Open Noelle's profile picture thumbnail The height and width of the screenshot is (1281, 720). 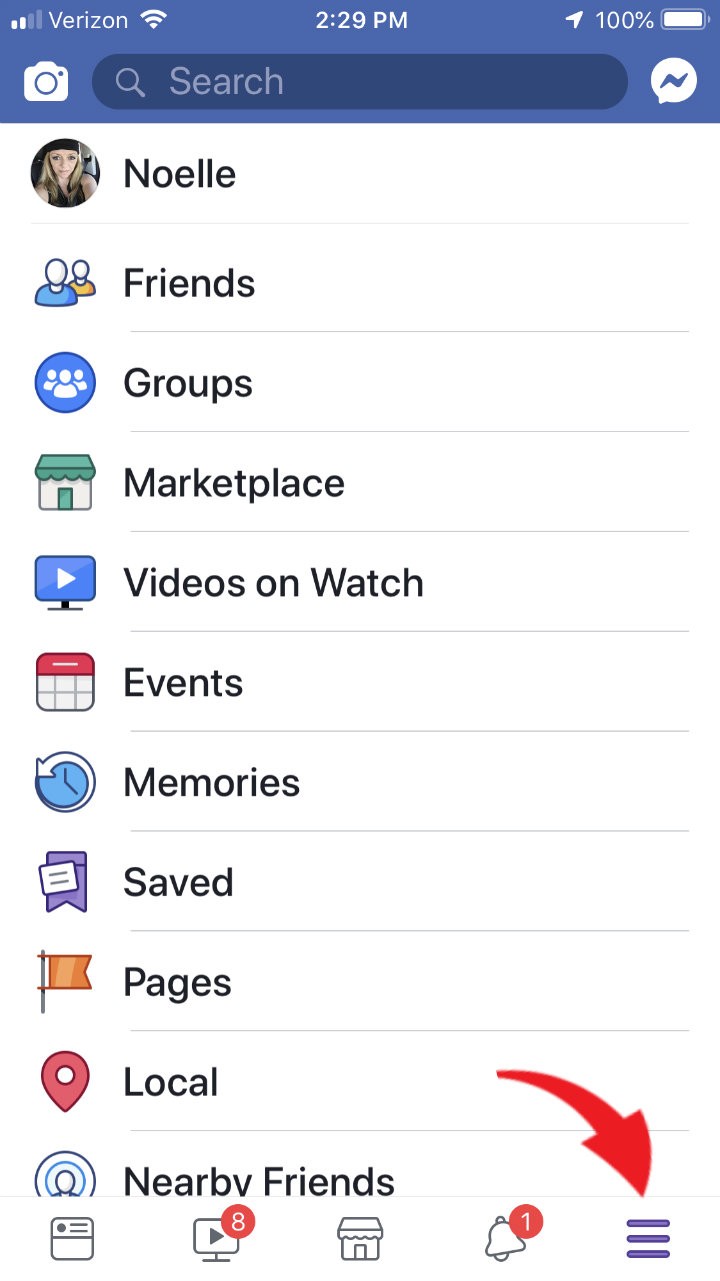pyautogui.click(x=64, y=173)
